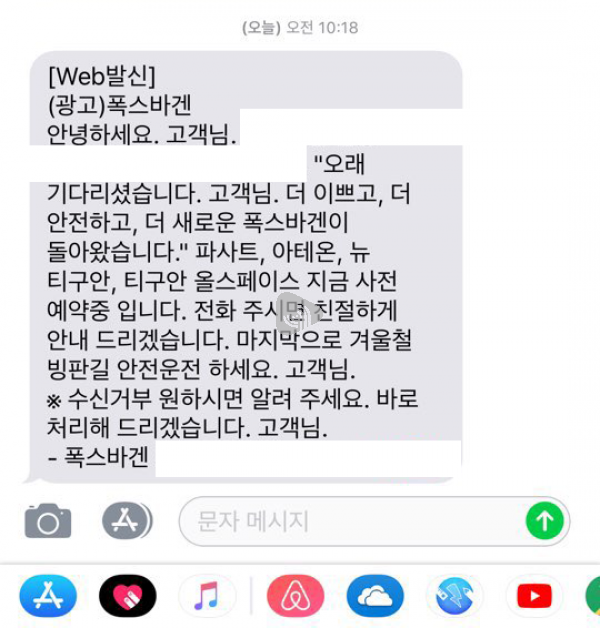Open the iMessage App Store drawer button
Viewport: 600px width, 628px height.
[127, 520]
